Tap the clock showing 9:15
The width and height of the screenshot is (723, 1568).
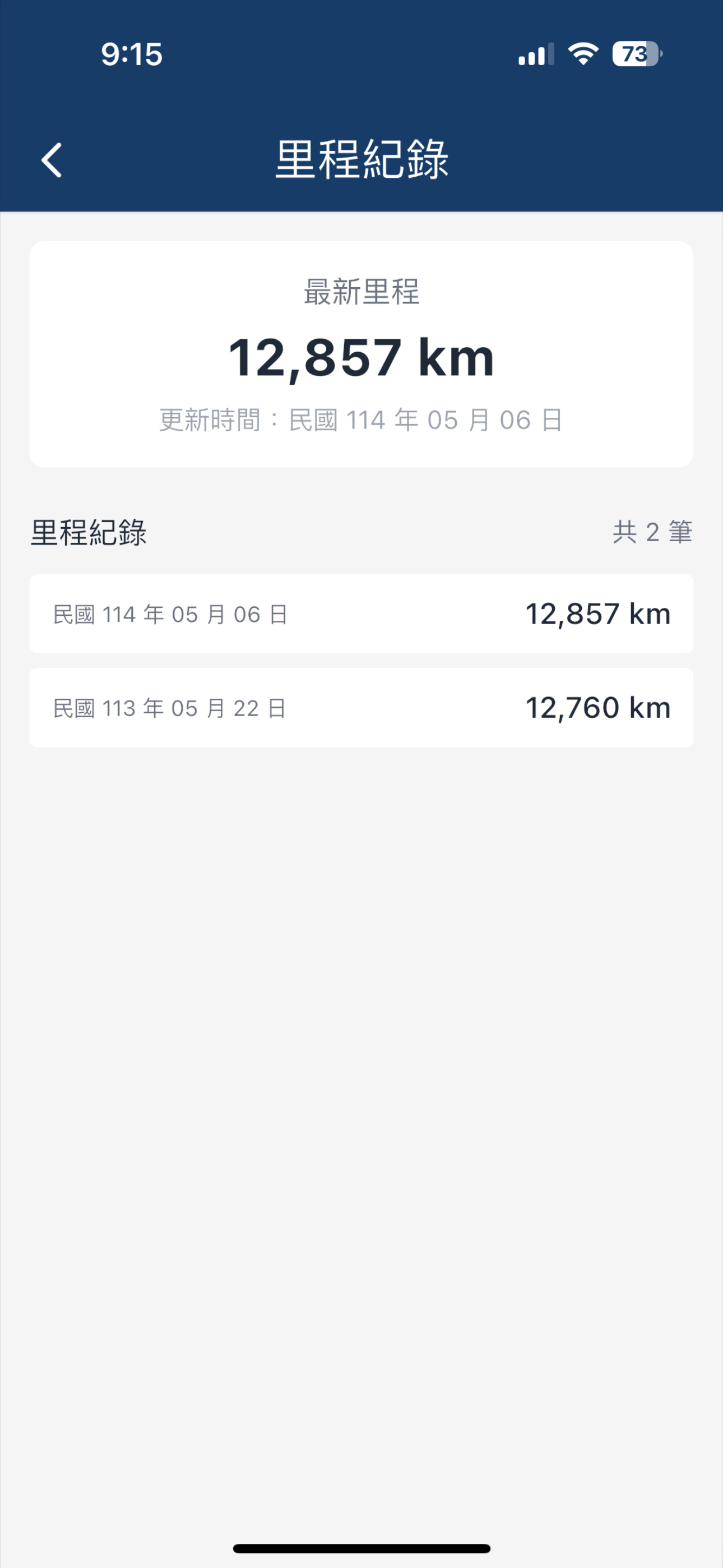(x=132, y=55)
